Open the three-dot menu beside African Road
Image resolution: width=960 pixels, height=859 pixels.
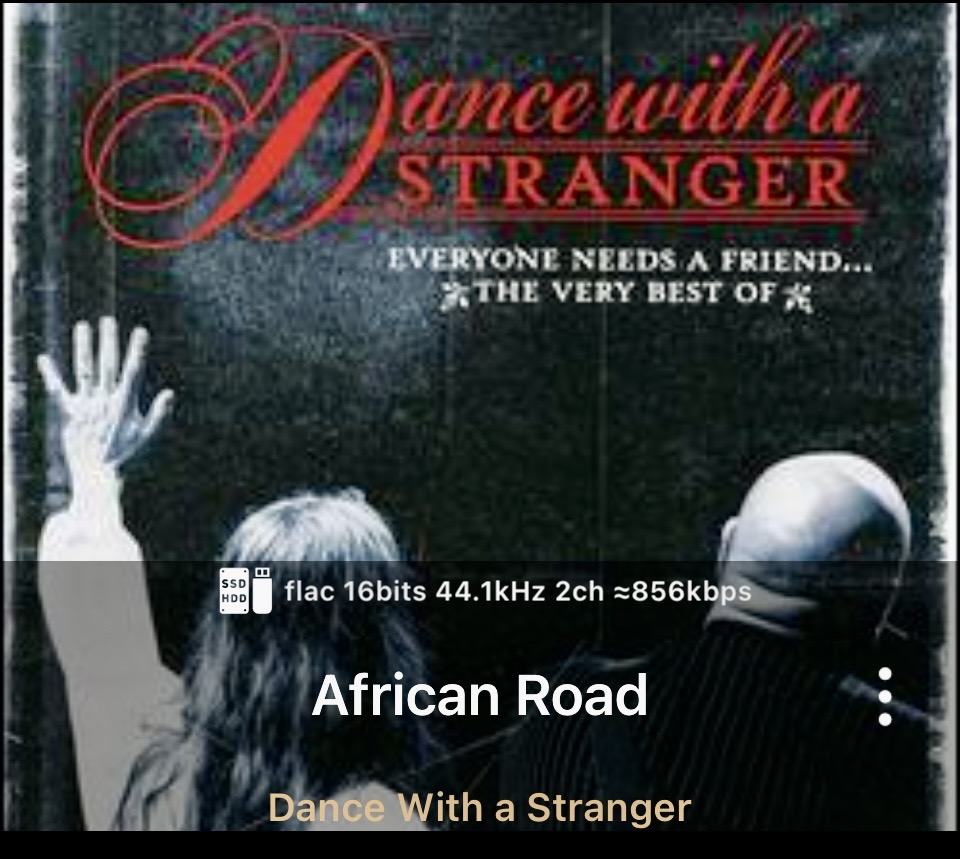coord(885,697)
